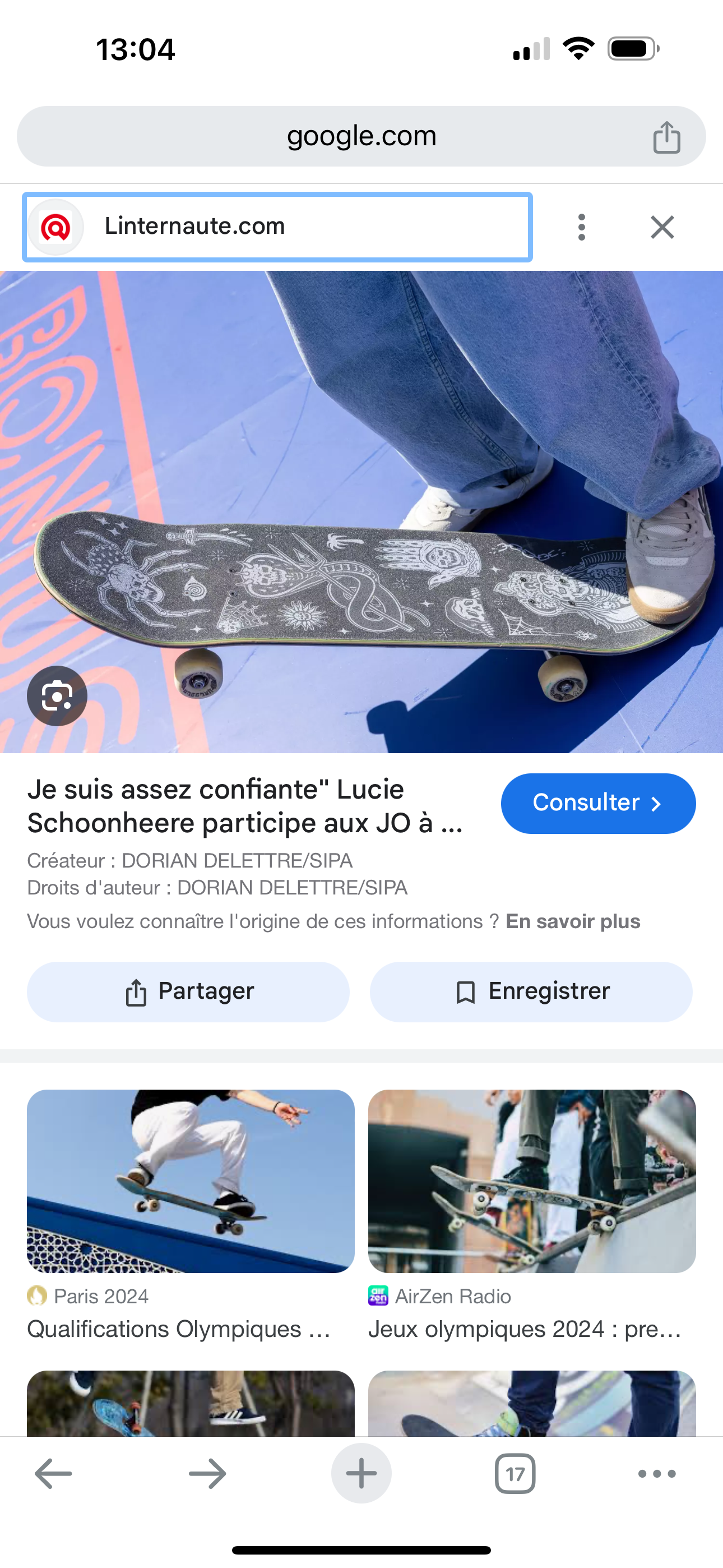This screenshot has height=1568, width=723.
Task: Tap the Consulter button
Action: [597, 804]
